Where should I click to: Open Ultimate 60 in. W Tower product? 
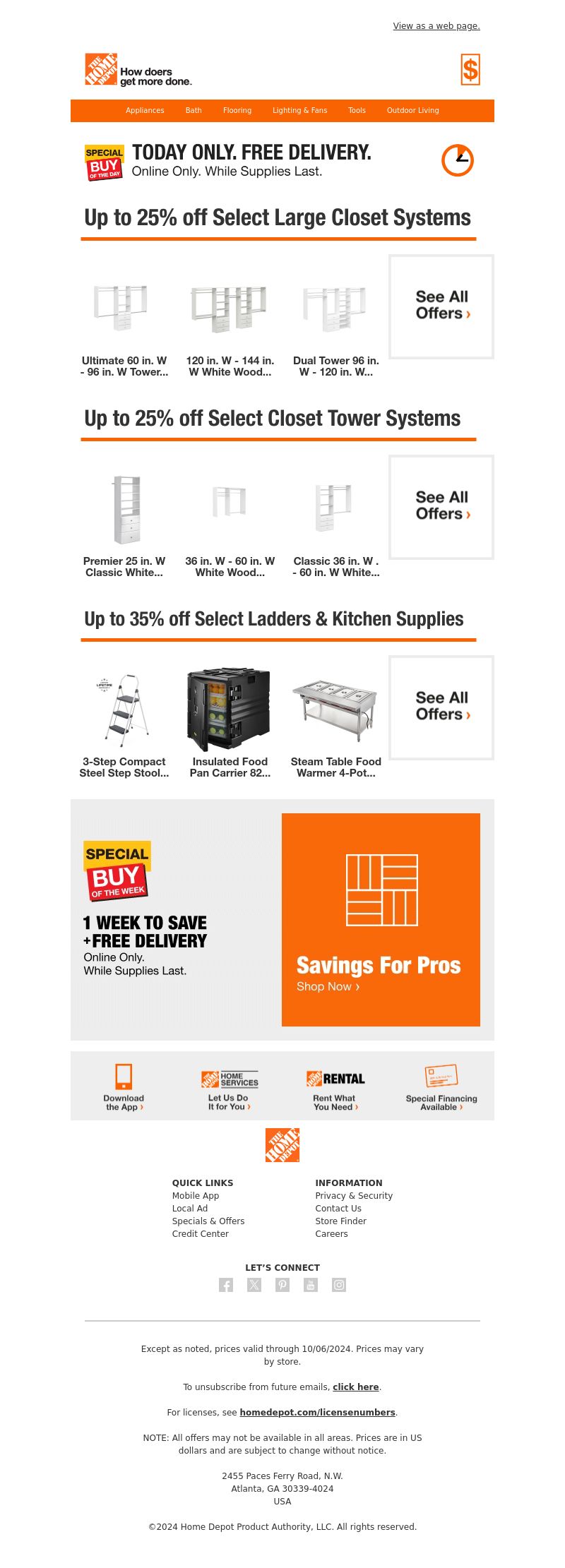(124, 366)
